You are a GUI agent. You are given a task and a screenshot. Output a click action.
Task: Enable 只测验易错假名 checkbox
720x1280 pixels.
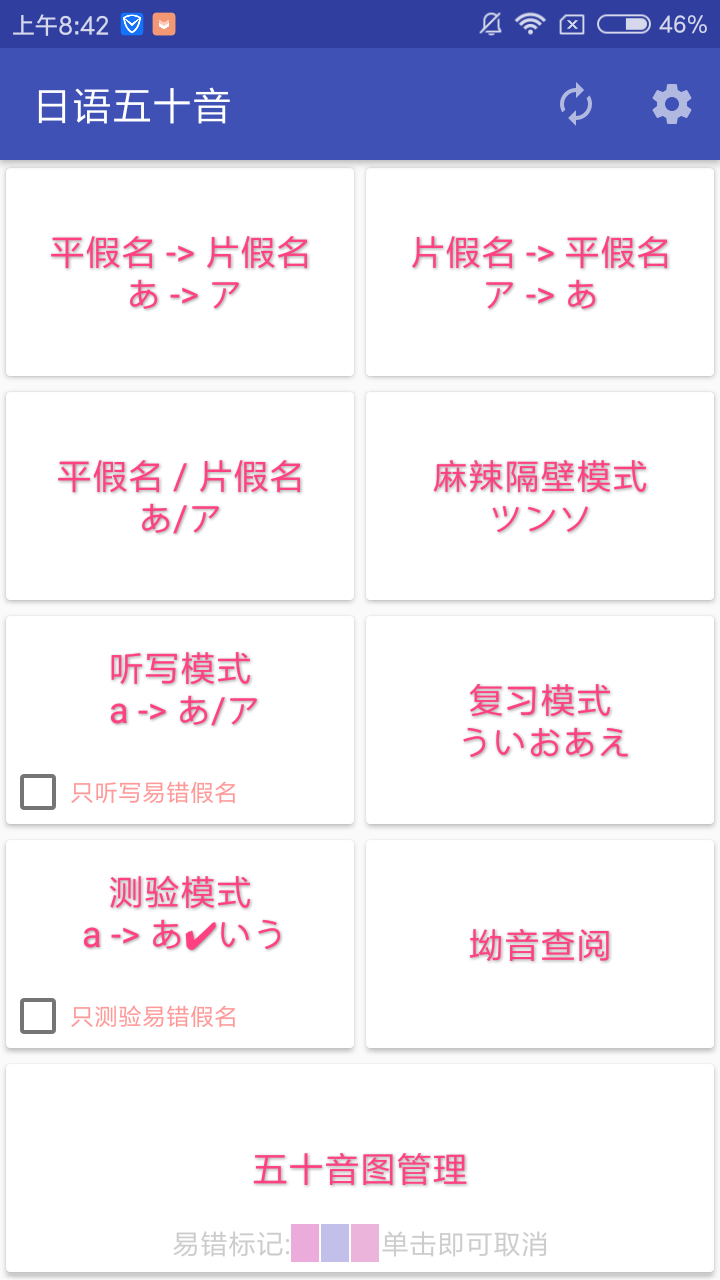(38, 1017)
